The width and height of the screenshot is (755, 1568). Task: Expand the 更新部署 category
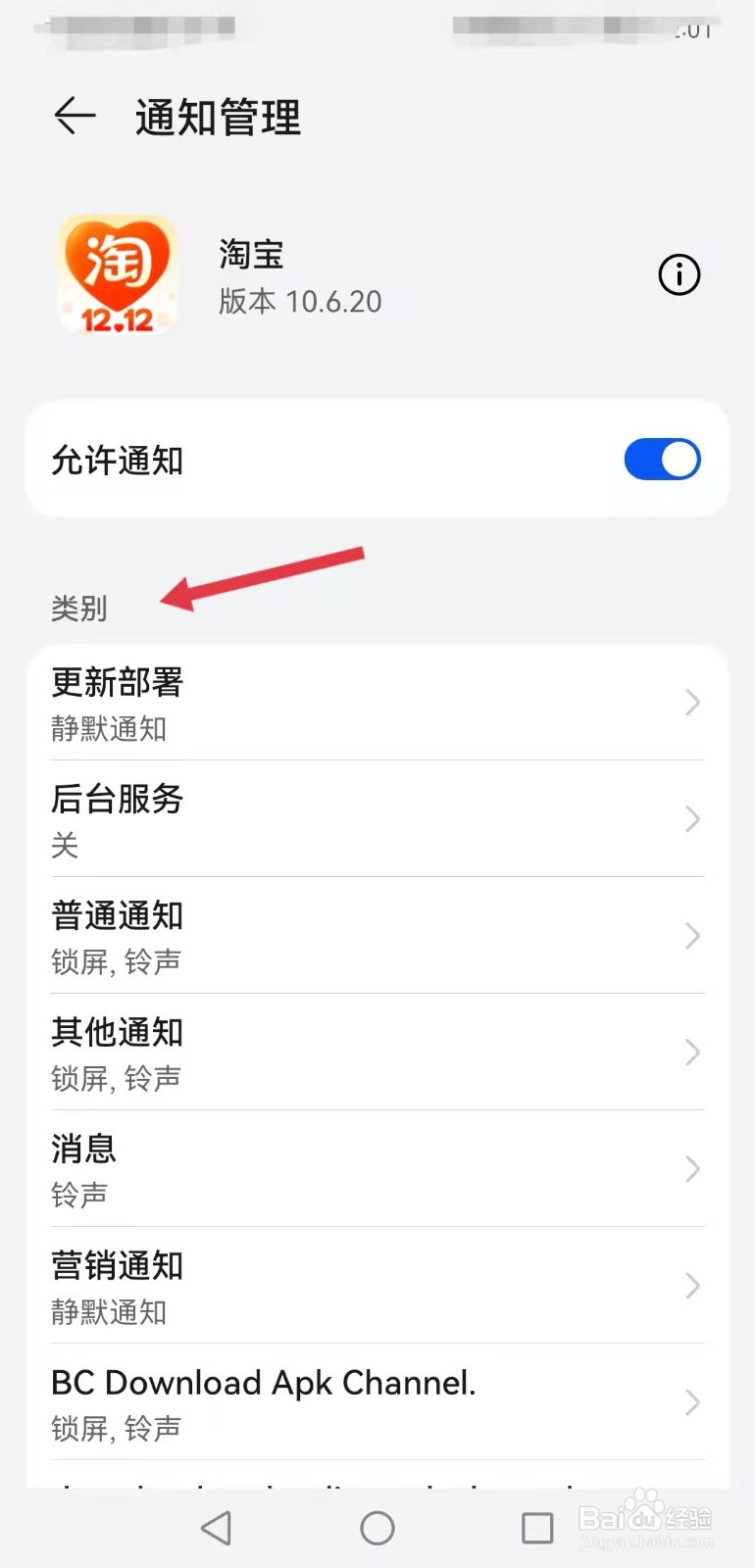pos(377,702)
